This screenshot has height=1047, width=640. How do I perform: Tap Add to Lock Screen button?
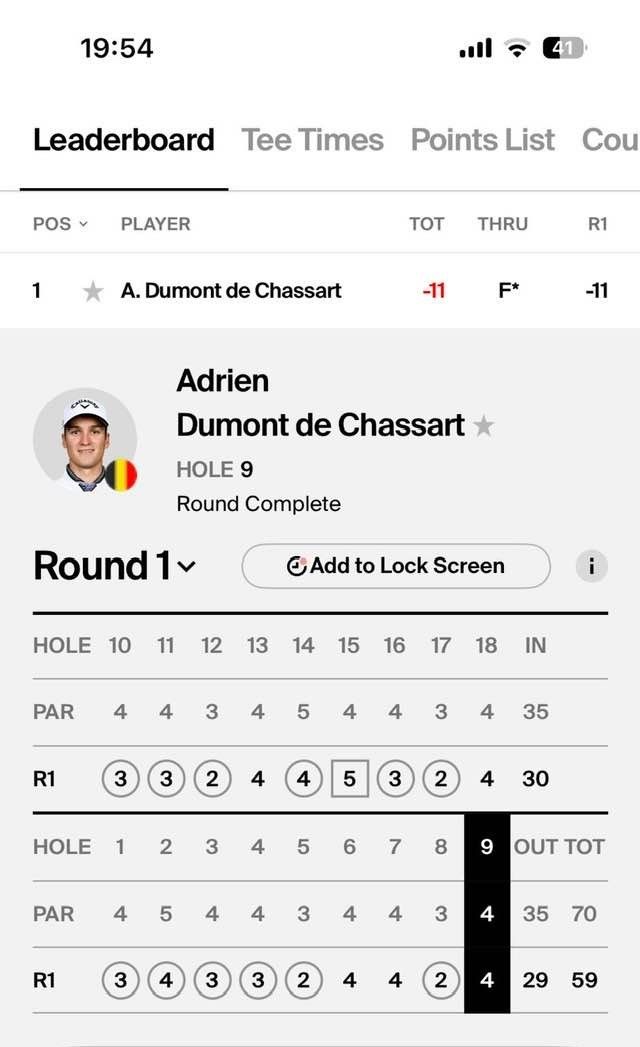tap(396, 566)
